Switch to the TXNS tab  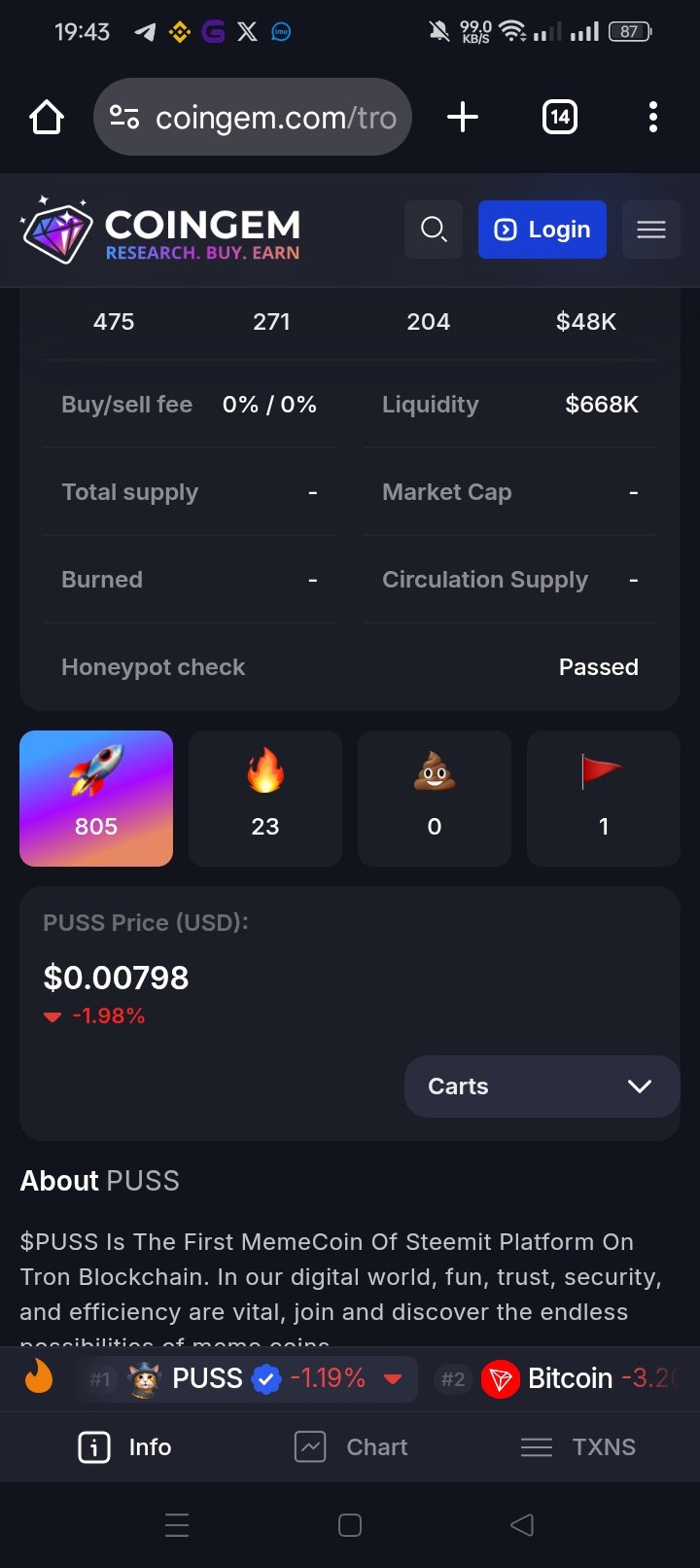577,1447
